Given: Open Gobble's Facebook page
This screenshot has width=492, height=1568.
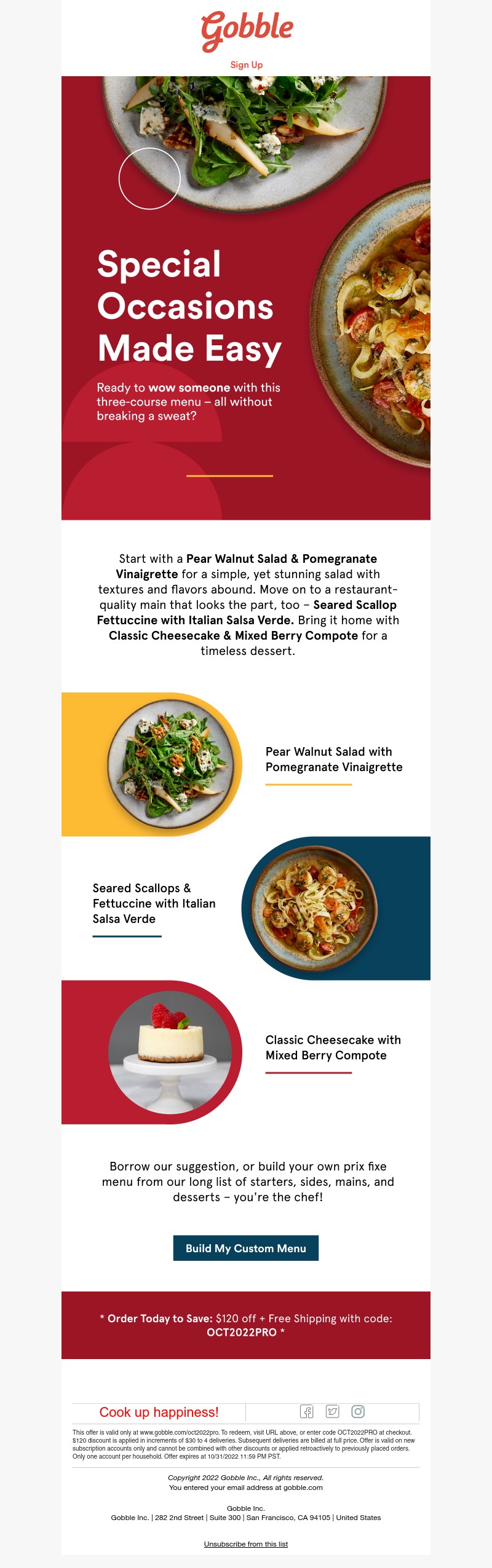Looking at the screenshot, I should [306, 1411].
